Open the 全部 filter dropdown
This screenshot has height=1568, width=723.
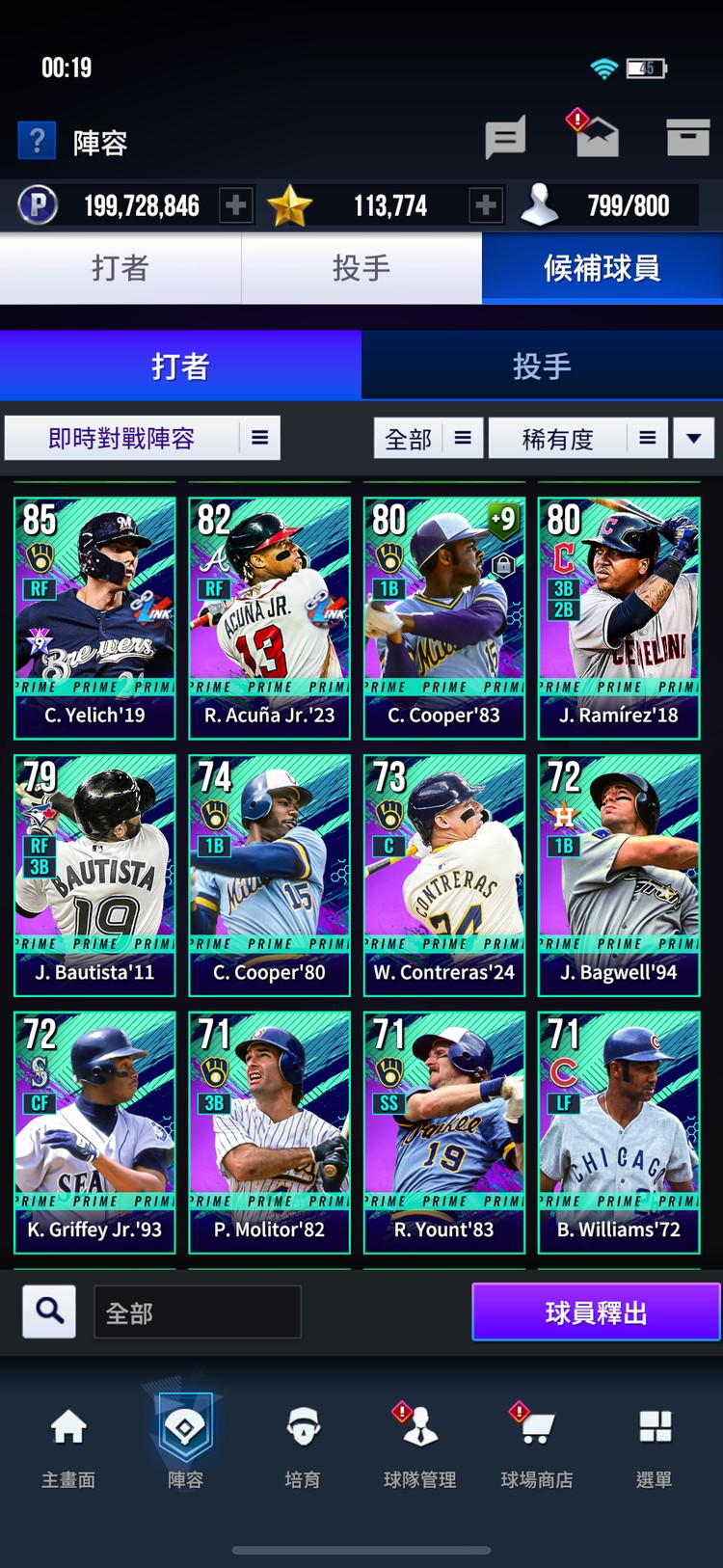coord(428,439)
